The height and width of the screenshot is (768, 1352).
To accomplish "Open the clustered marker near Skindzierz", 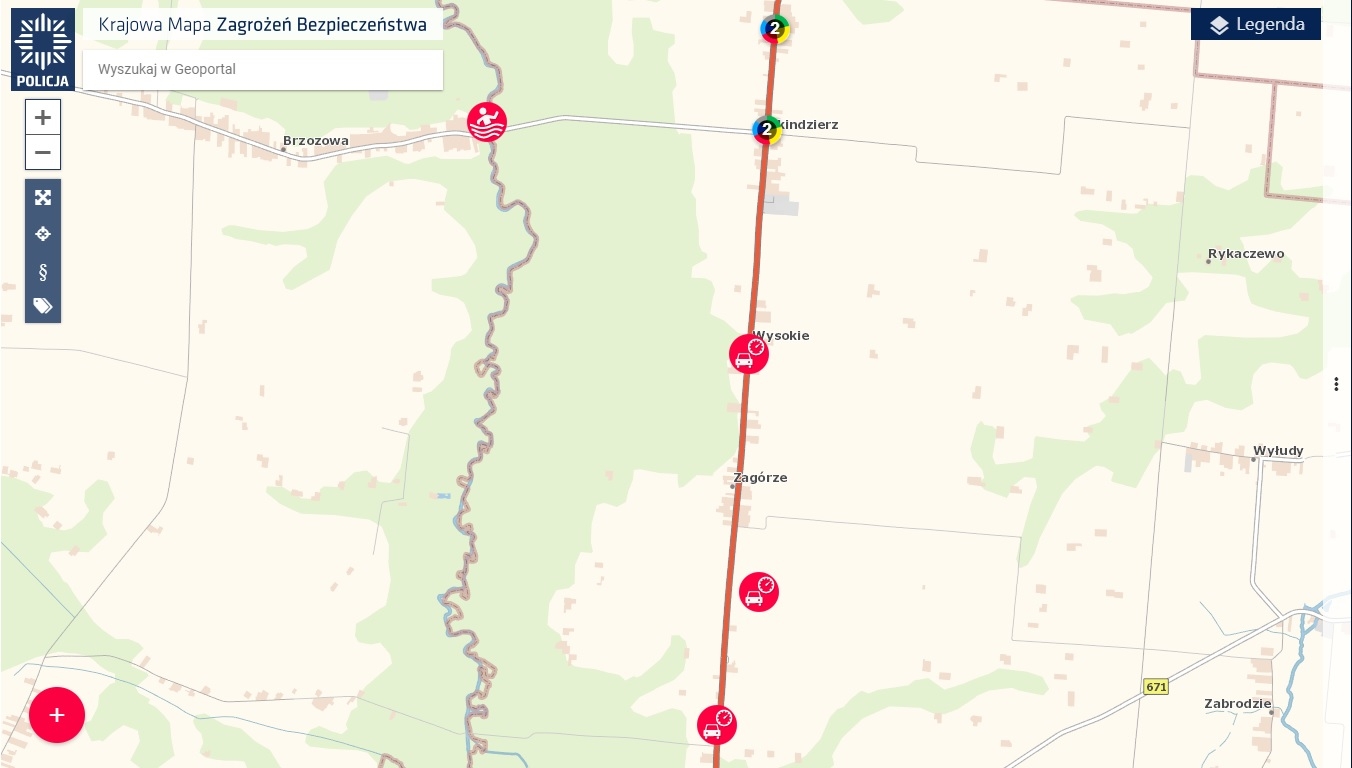I will pos(767,129).
